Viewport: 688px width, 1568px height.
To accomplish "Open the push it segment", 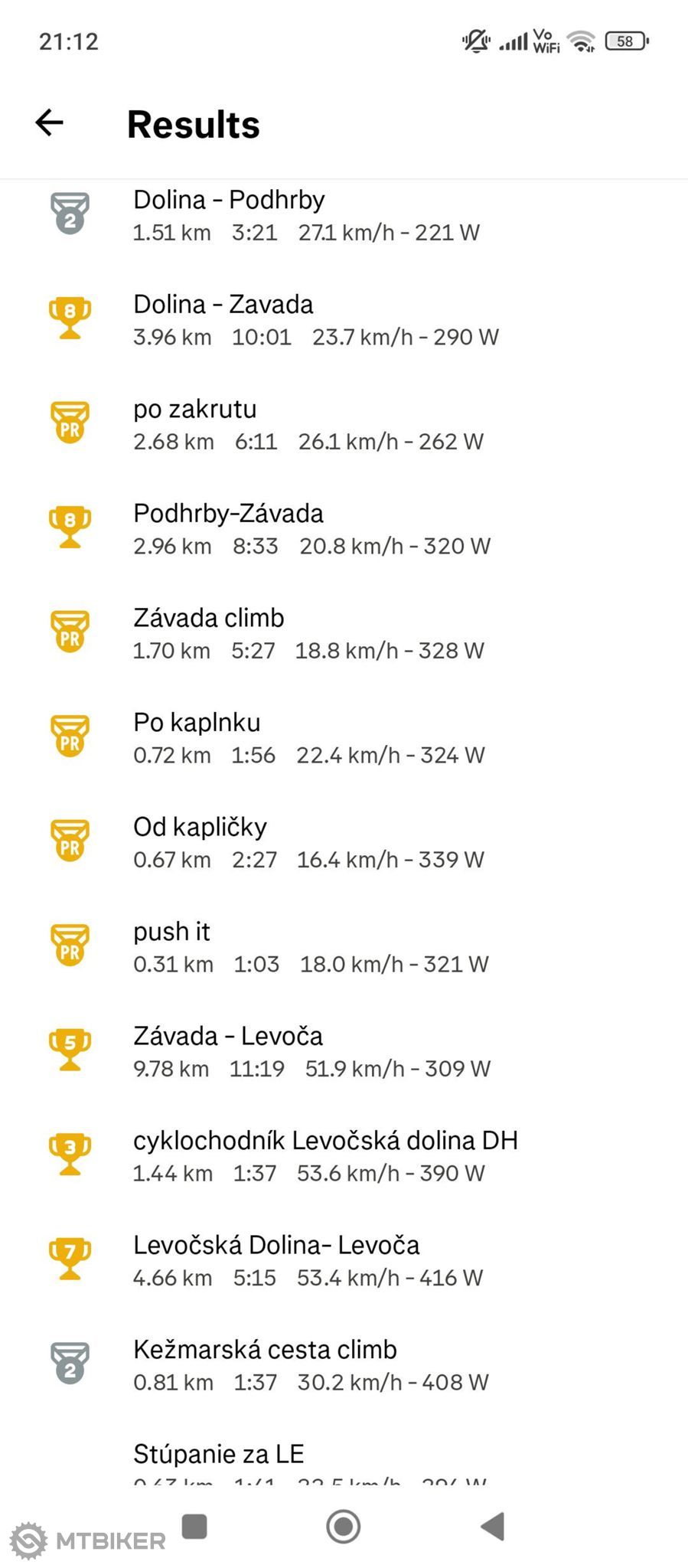I will pos(344,947).
